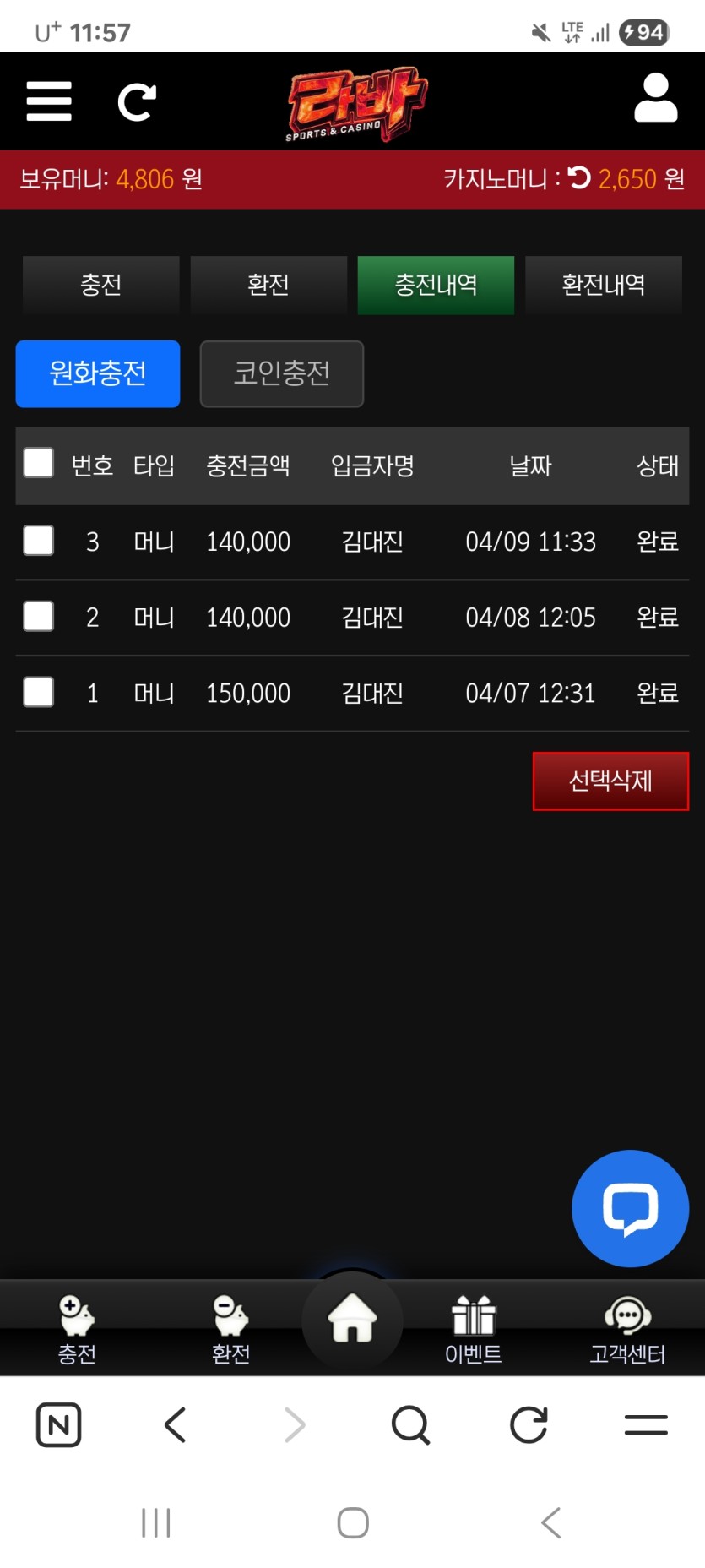
Task: Open the 환전내역 tab
Action: click(603, 285)
